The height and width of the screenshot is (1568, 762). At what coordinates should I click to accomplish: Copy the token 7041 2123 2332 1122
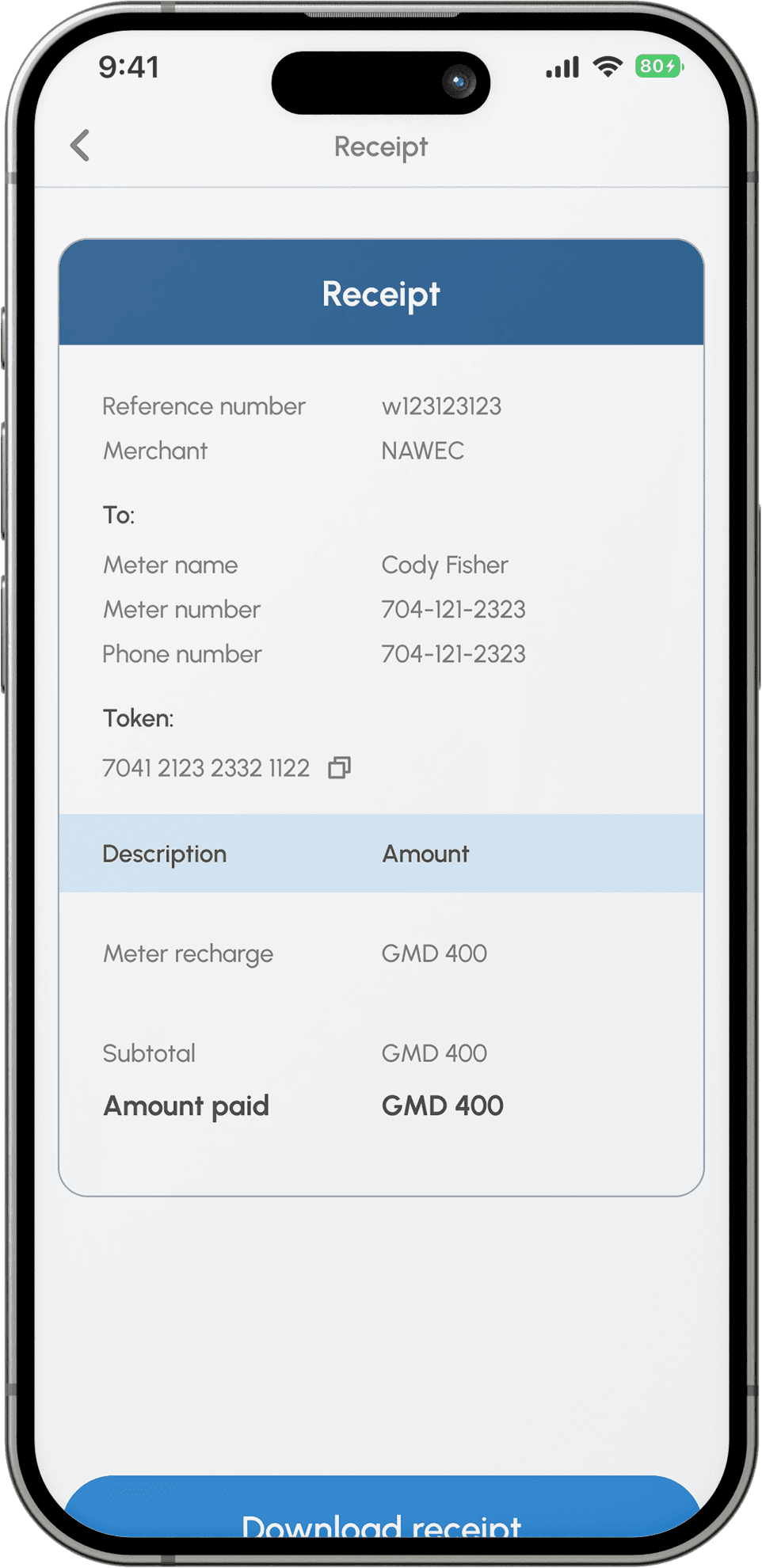339,767
